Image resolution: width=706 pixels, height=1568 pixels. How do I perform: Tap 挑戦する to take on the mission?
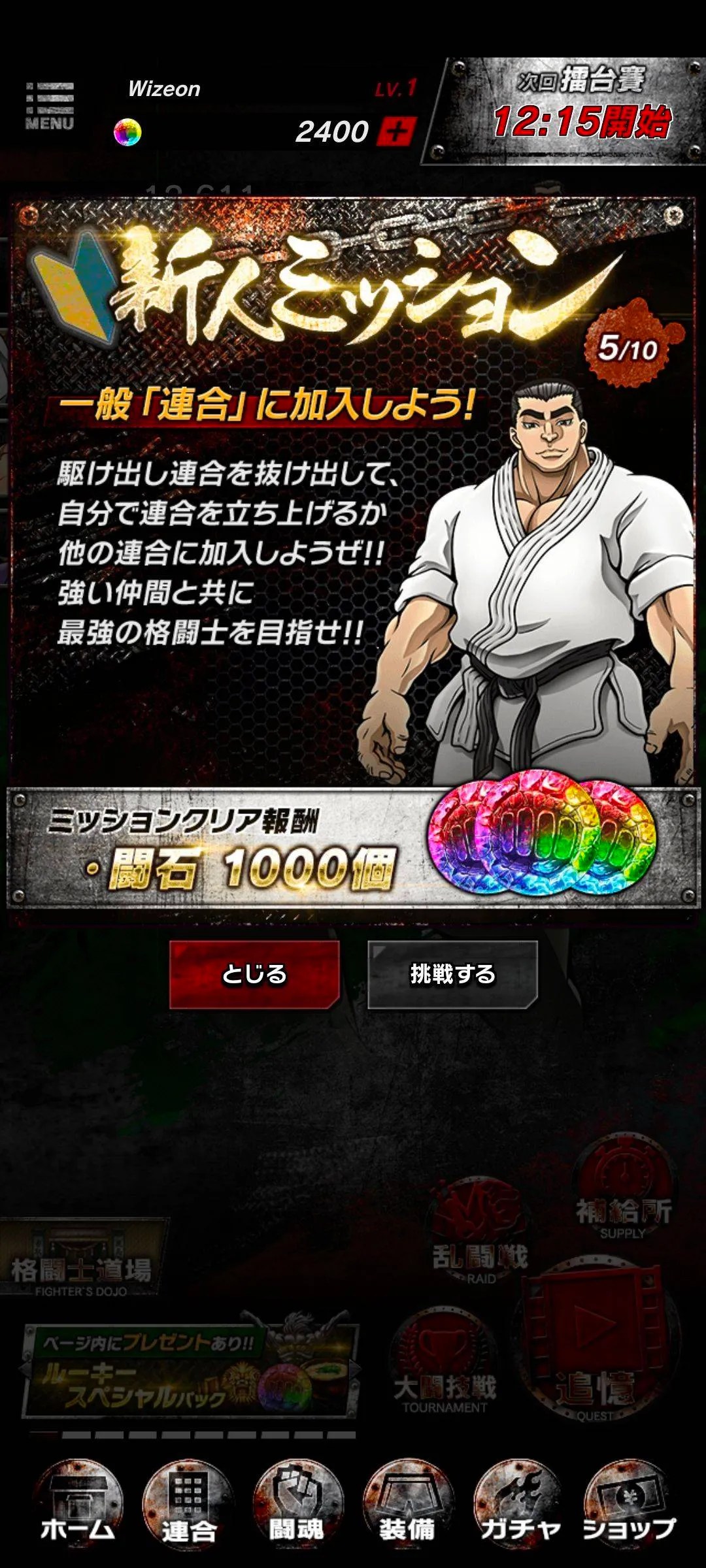(452, 974)
